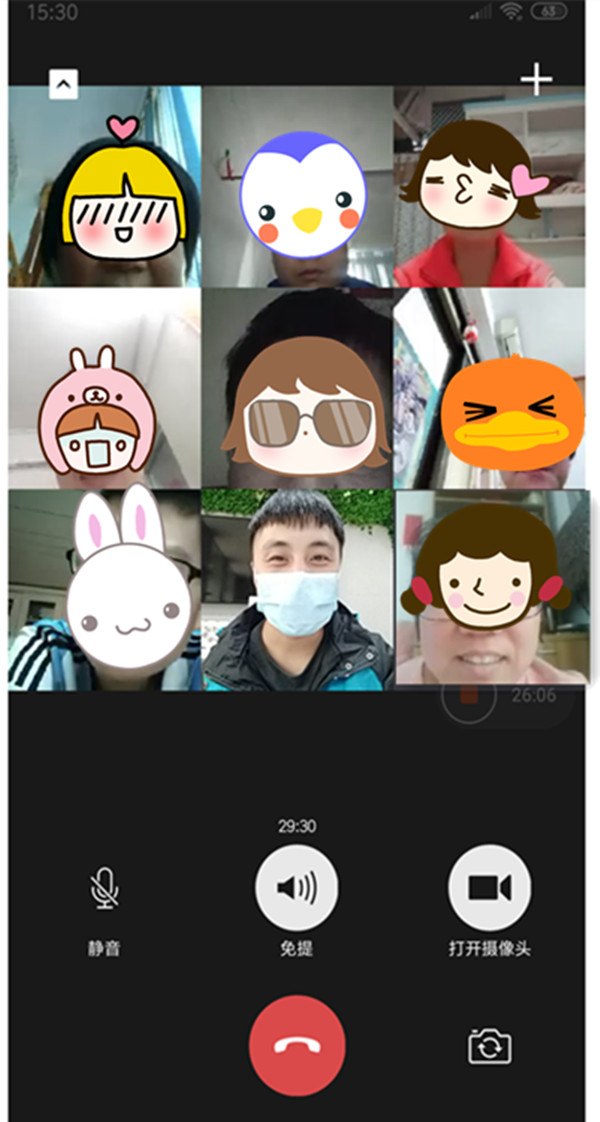
Task: Hang up the call
Action: click(297, 1046)
